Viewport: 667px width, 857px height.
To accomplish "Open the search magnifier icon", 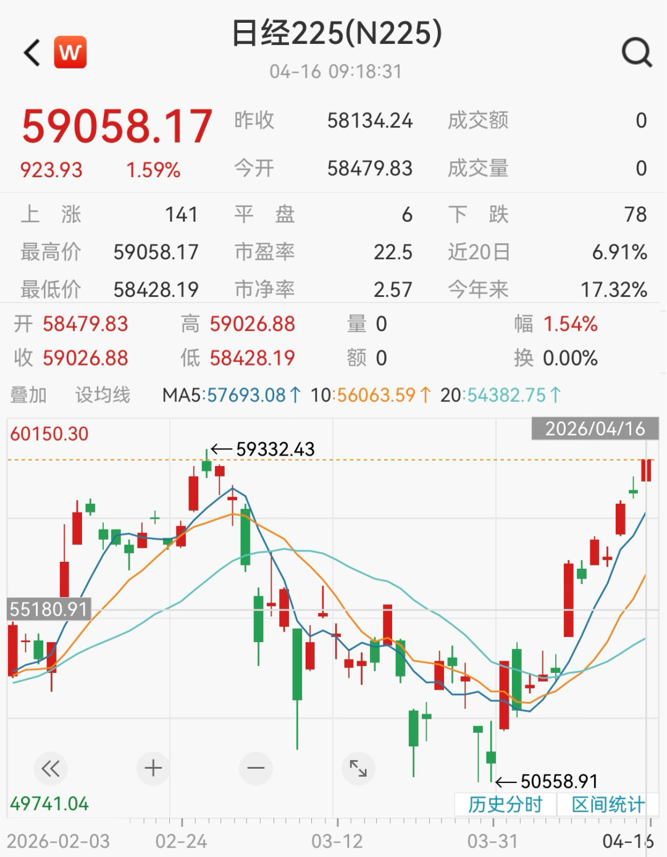I will tap(636, 52).
